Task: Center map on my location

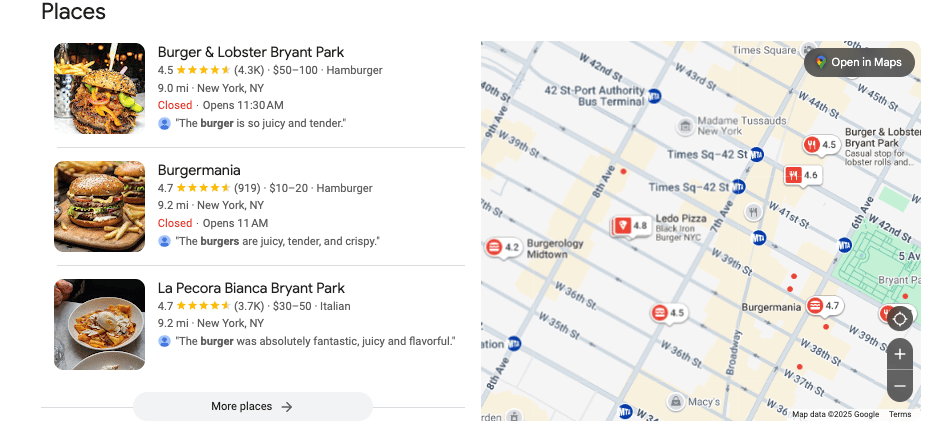Action: click(899, 319)
